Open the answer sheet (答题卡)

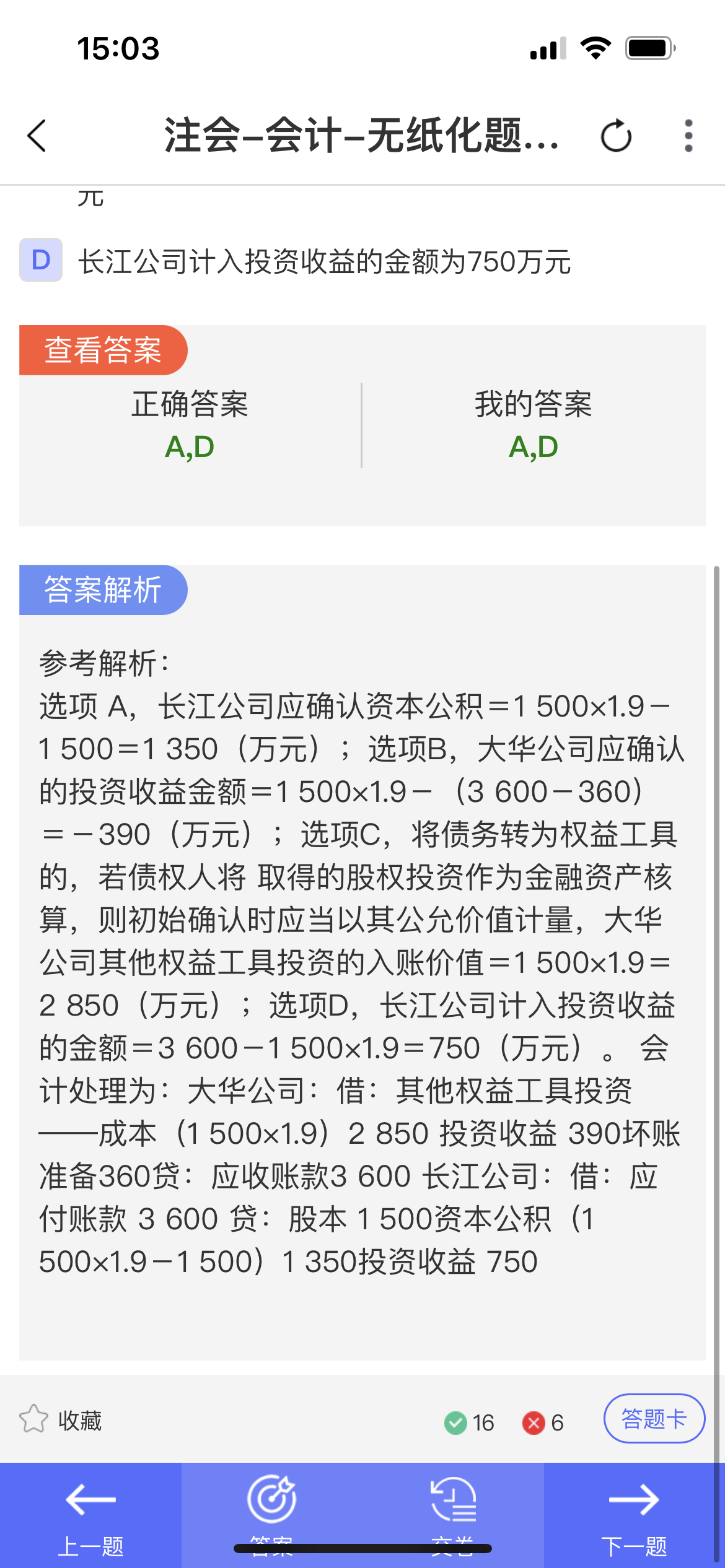(654, 1419)
